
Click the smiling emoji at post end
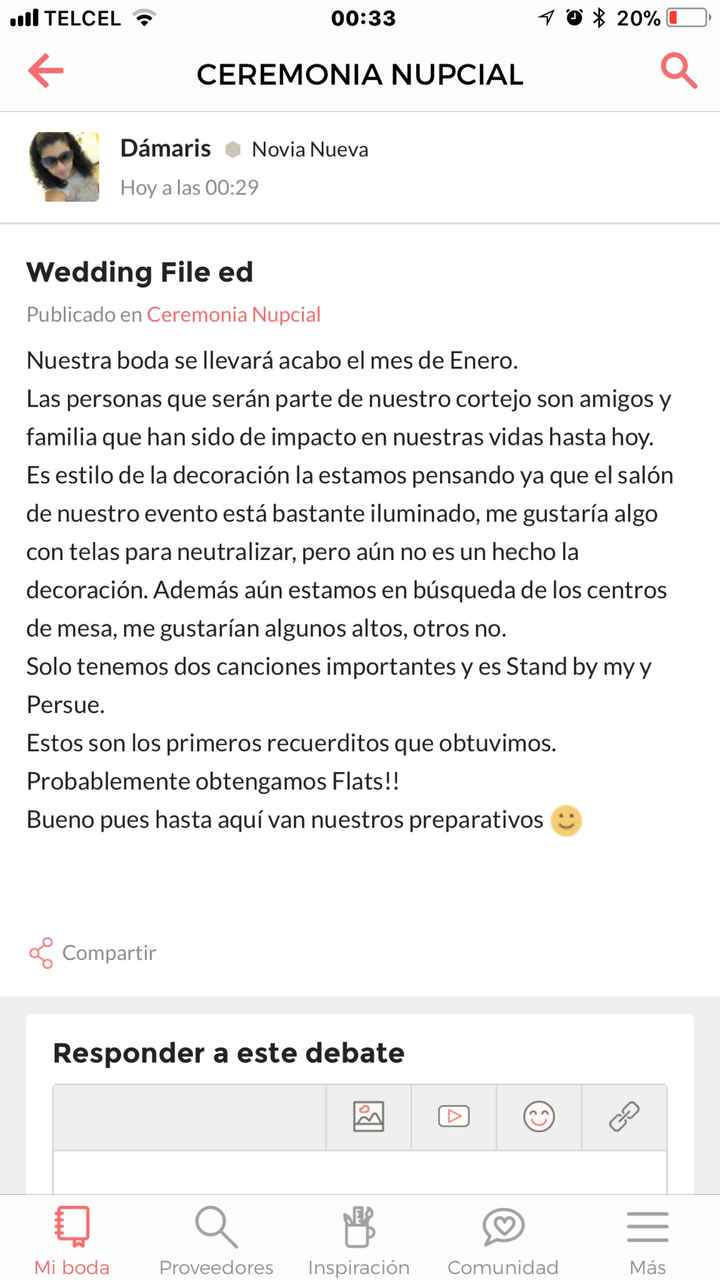[564, 820]
